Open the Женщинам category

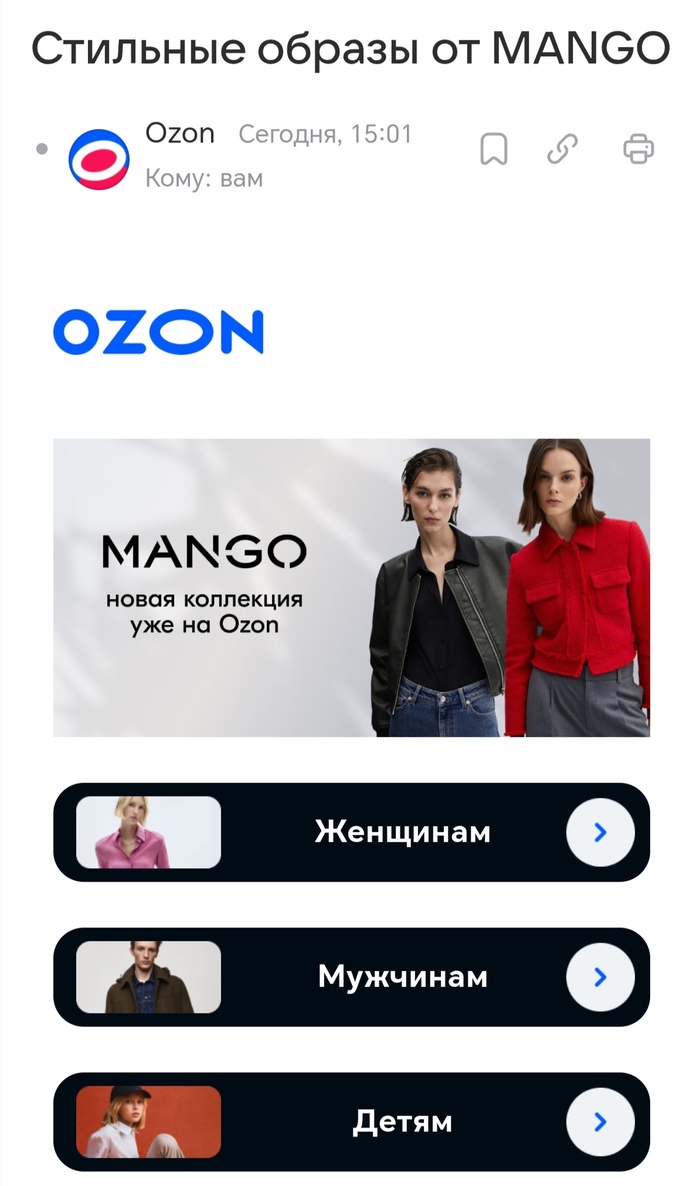[x=351, y=832]
